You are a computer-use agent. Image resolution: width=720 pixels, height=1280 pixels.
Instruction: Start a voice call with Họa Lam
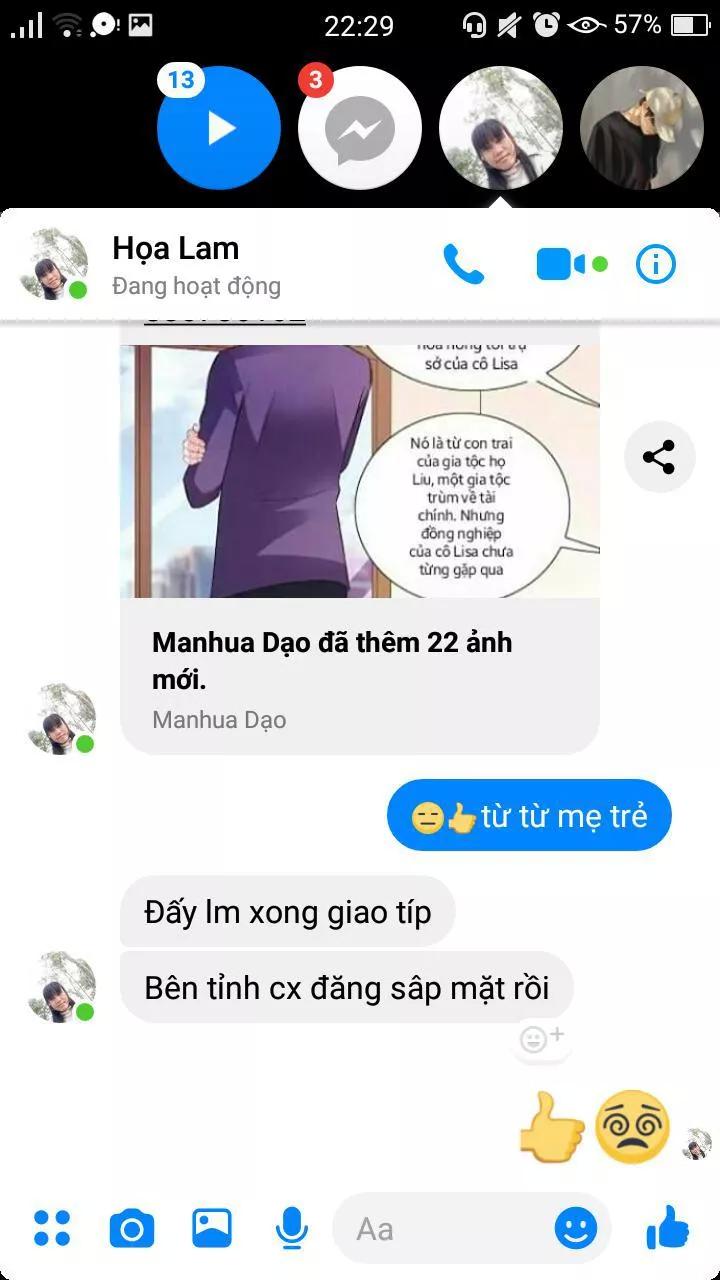(x=463, y=264)
